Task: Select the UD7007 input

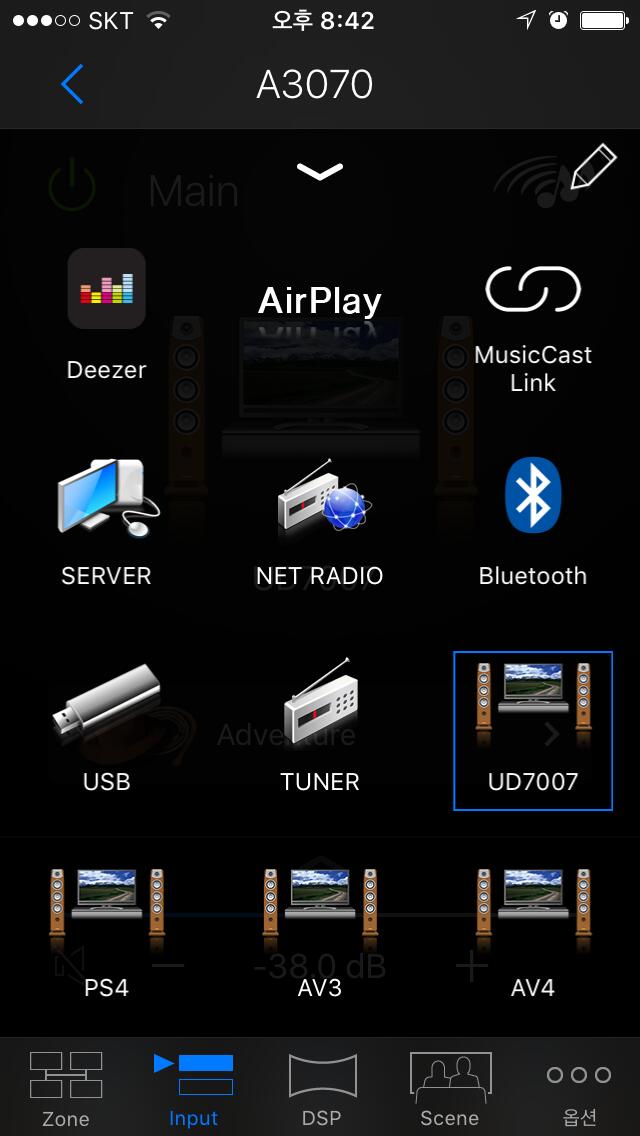Action: pyautogui.click(x=533, y=729)
